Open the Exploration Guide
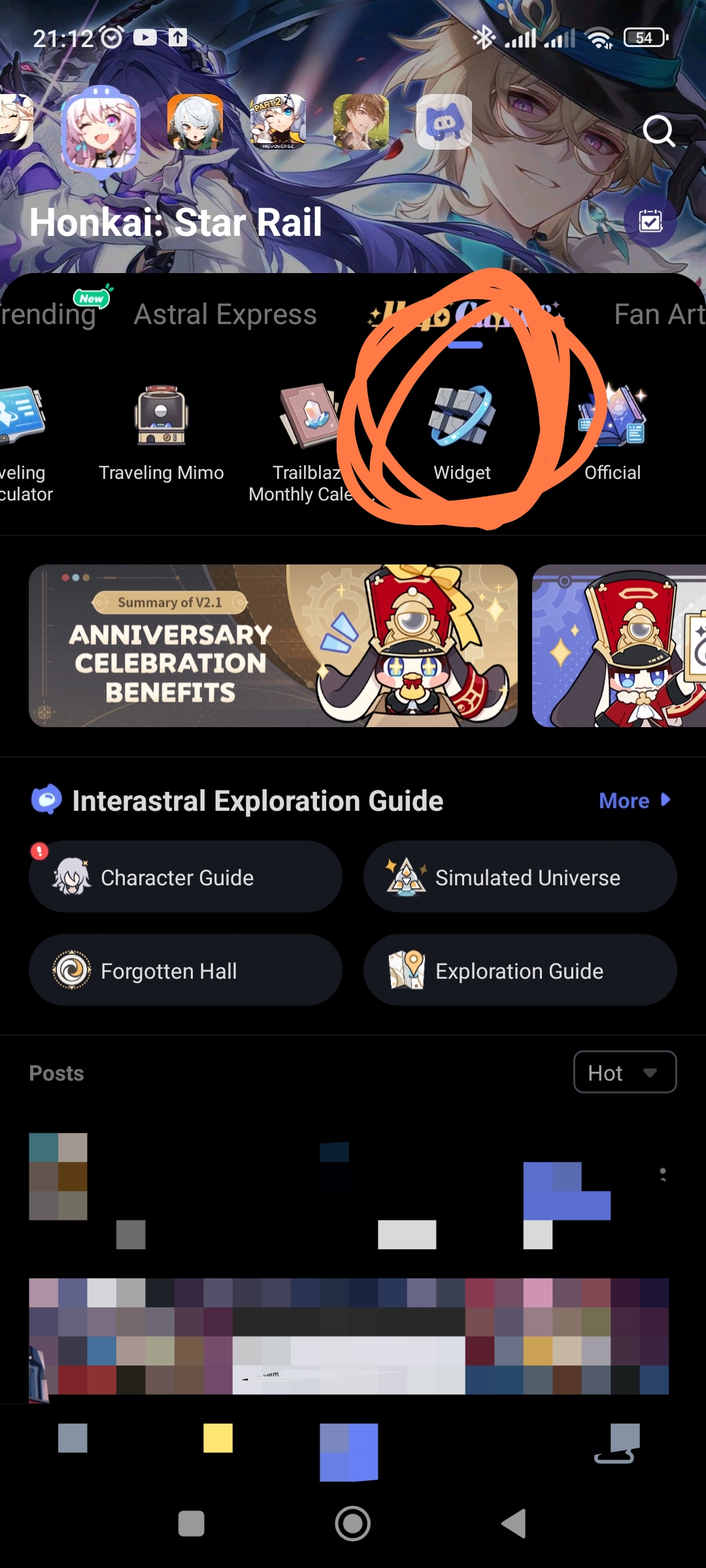 (520, 970)
